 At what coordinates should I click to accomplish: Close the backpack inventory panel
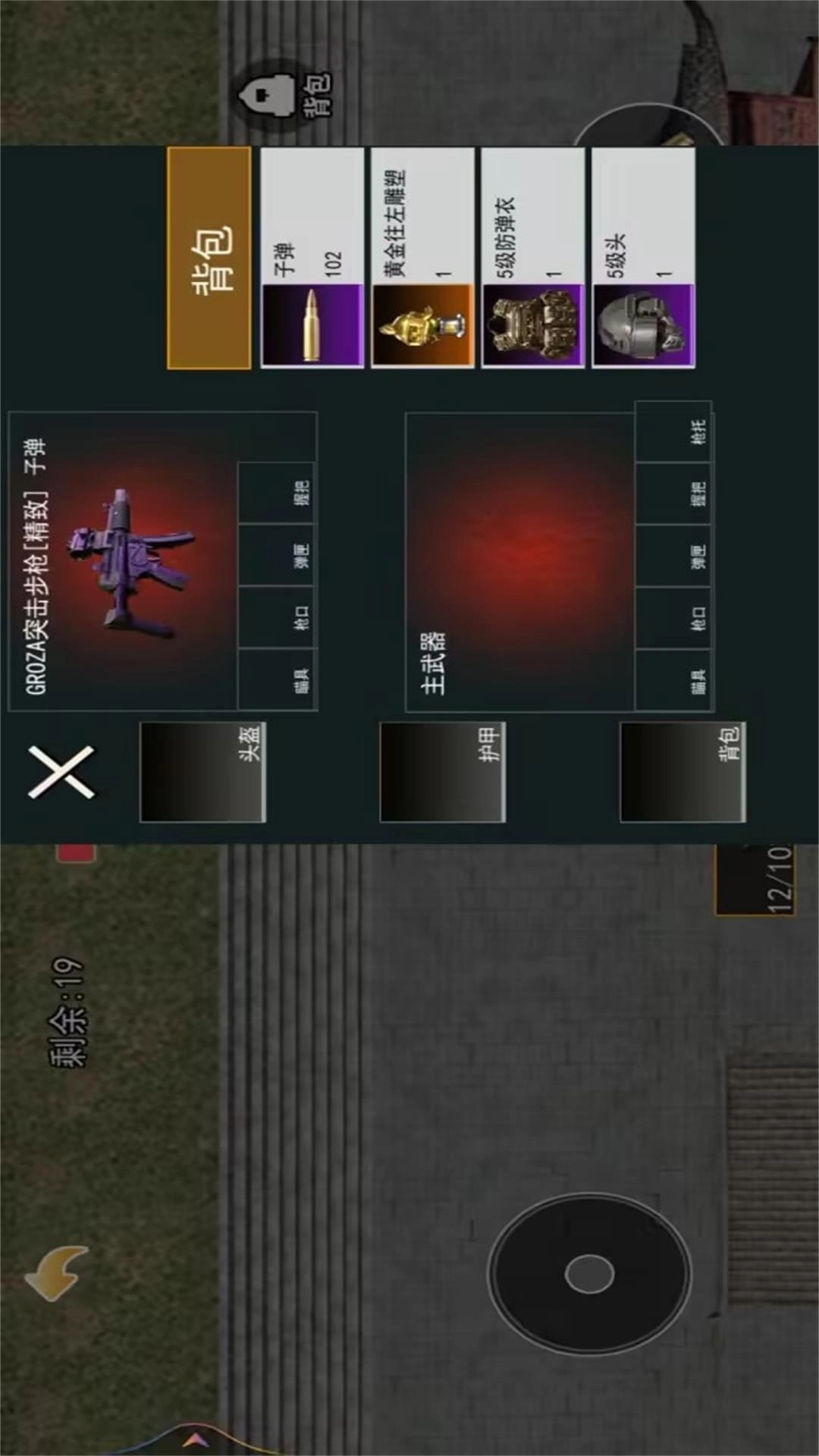(61, 771)
